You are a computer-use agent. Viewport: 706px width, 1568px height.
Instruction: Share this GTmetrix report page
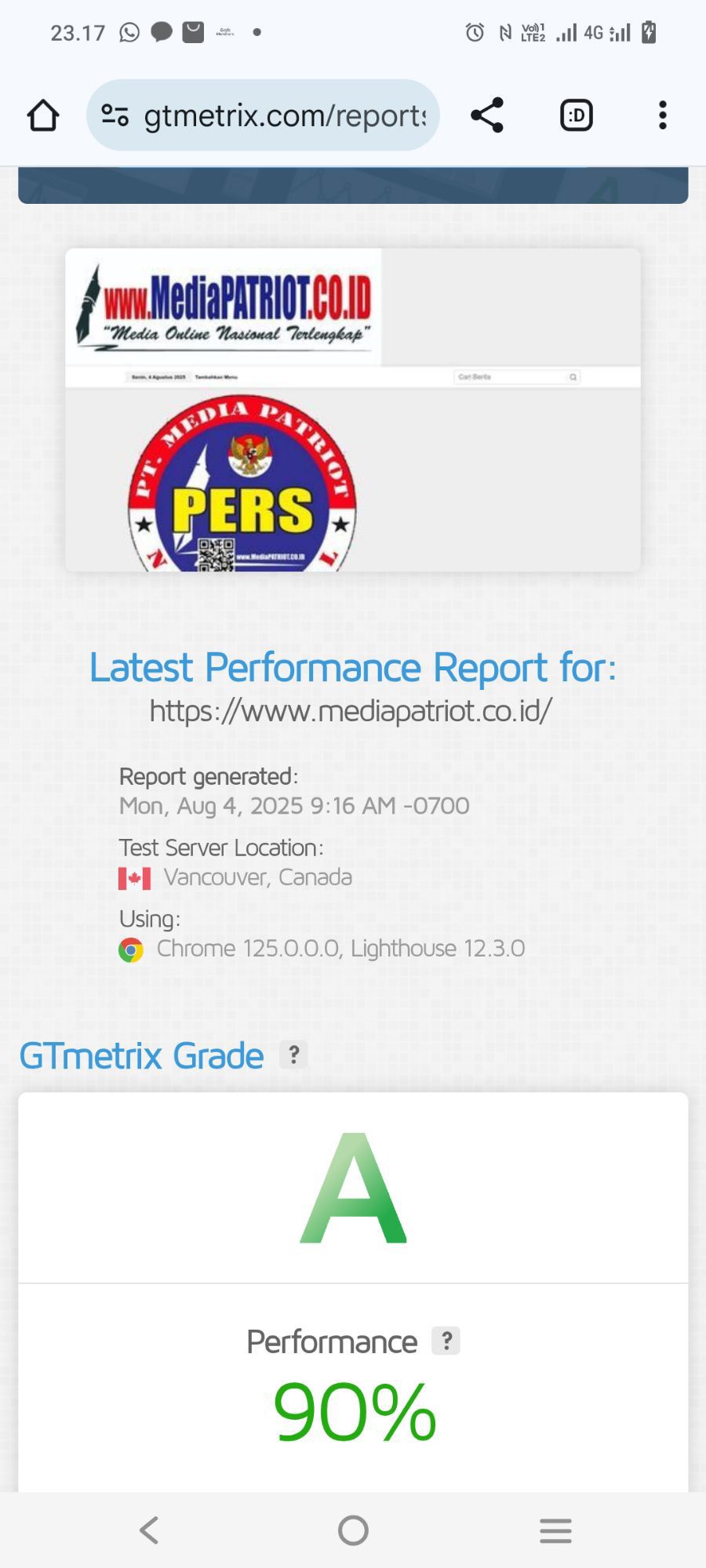tap(487, 116)
